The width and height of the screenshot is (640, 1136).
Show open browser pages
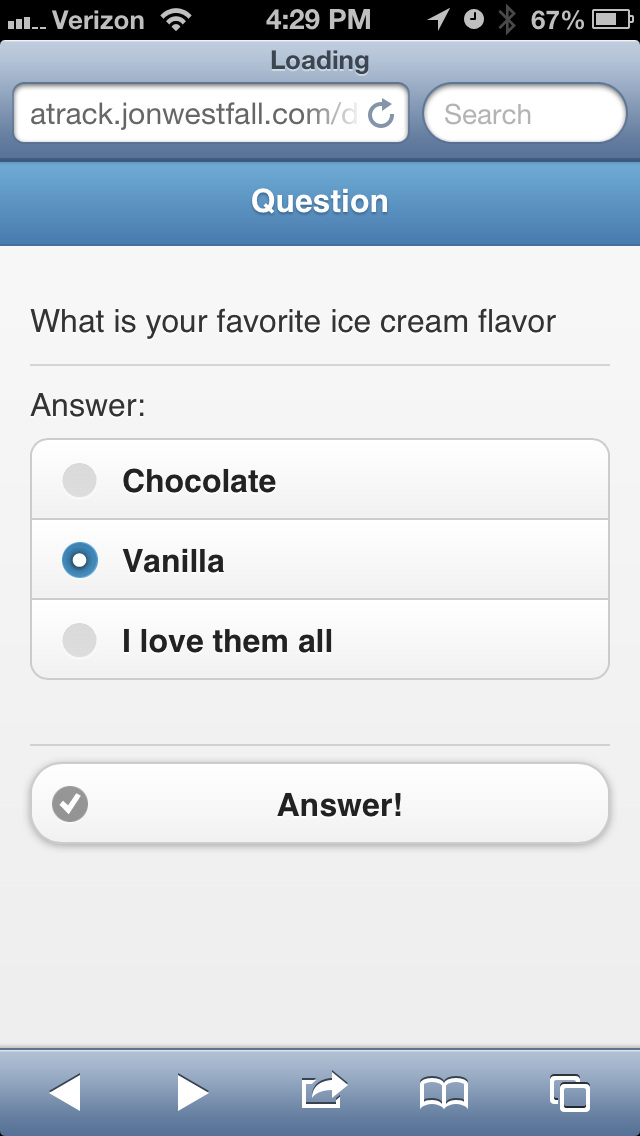coord(570,1092)
